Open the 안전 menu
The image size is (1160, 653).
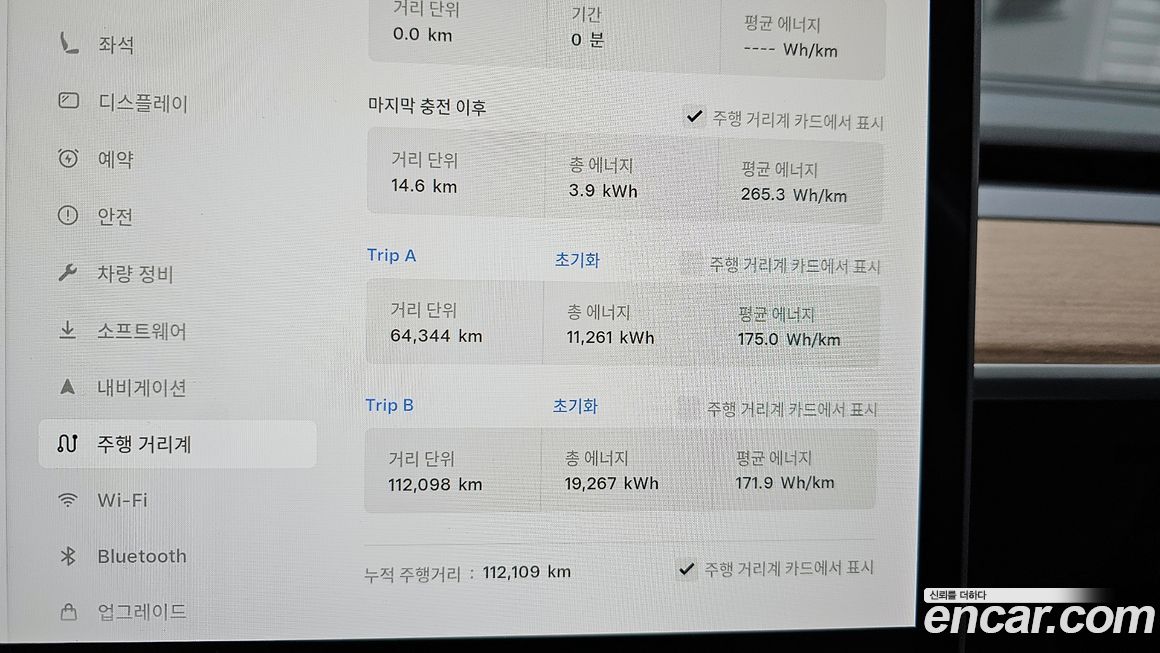(x=115, y=216)
